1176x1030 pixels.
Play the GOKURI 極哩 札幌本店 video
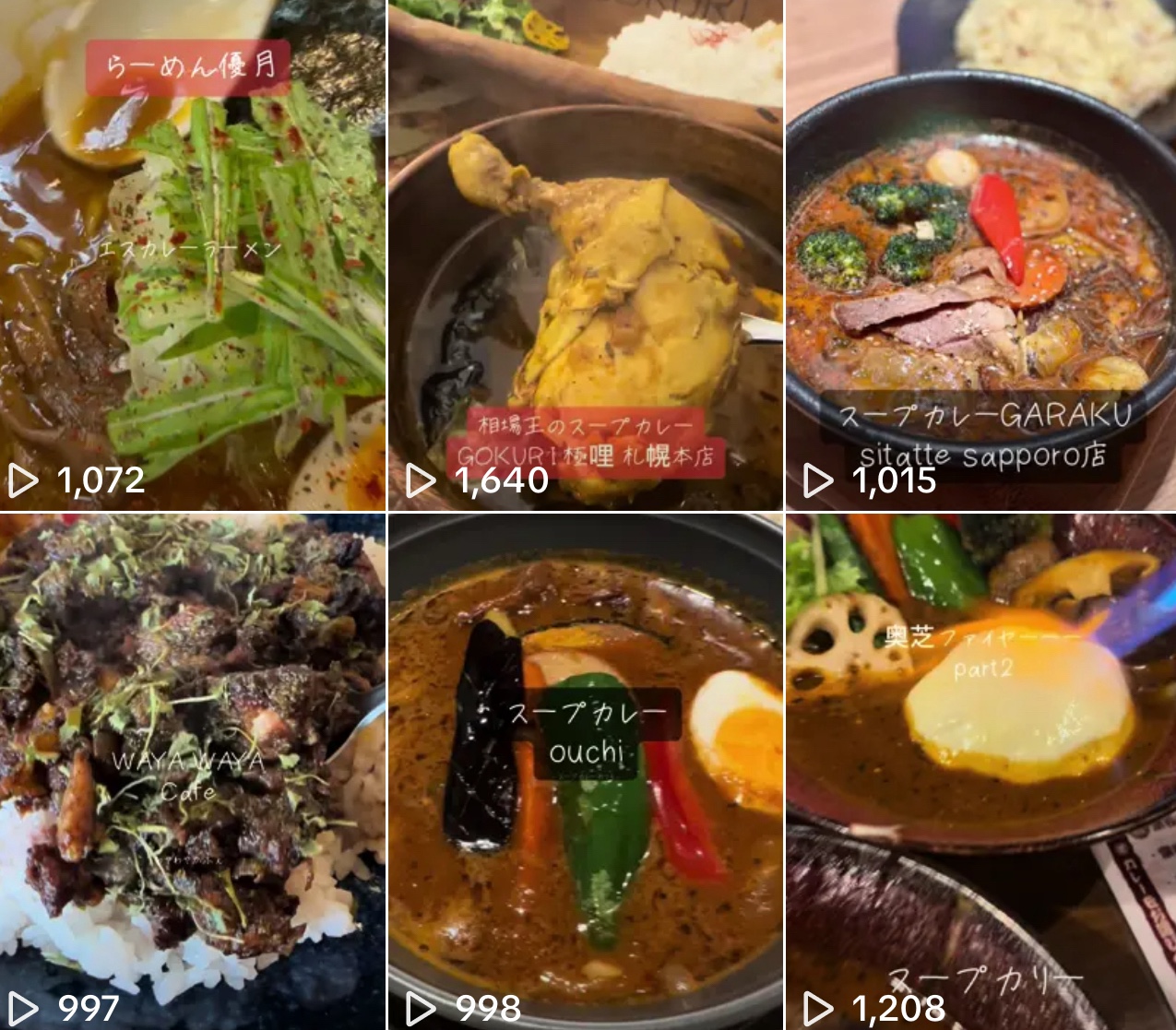click(585, 255)
